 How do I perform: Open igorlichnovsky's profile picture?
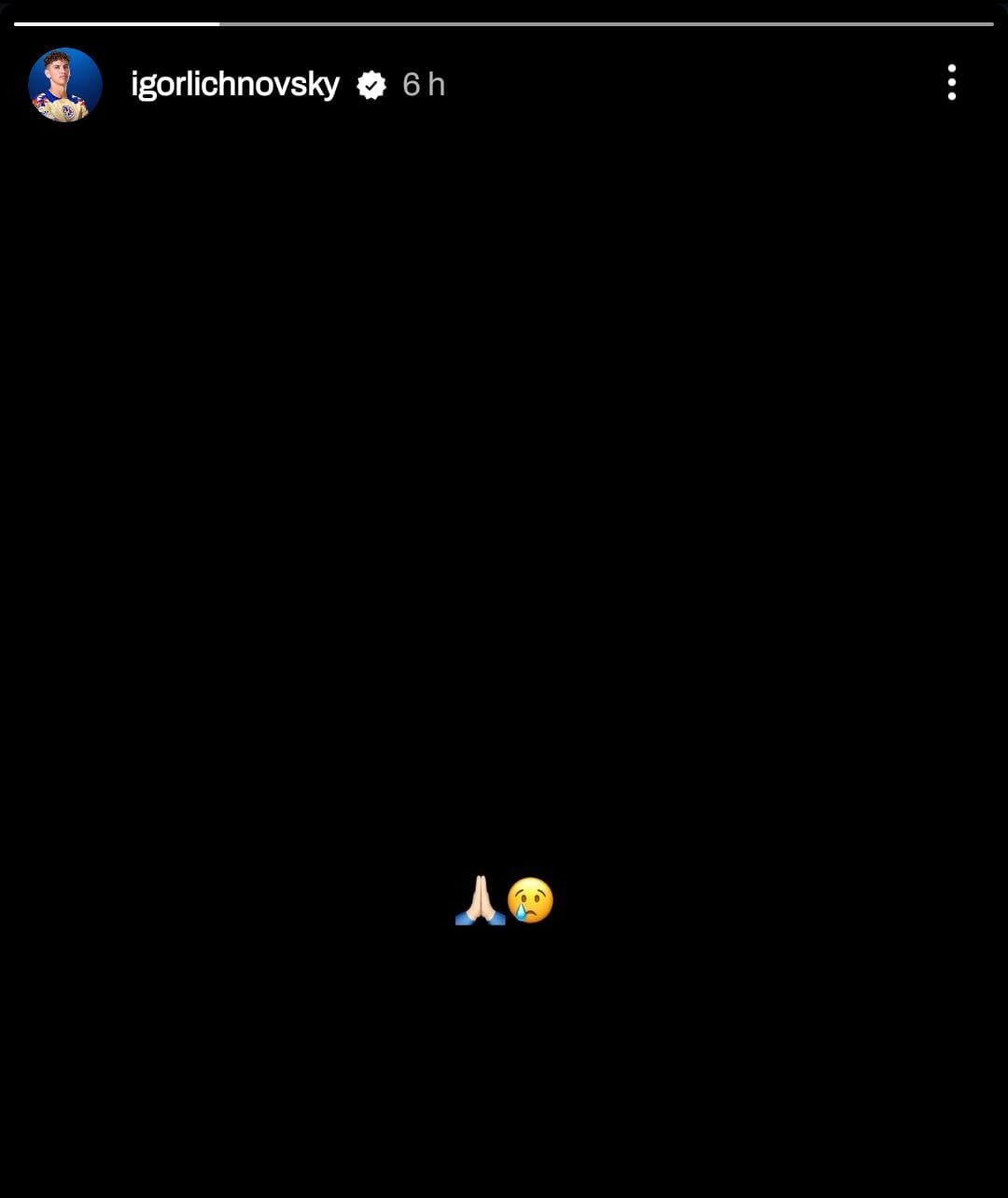click(x=65, y=85)
